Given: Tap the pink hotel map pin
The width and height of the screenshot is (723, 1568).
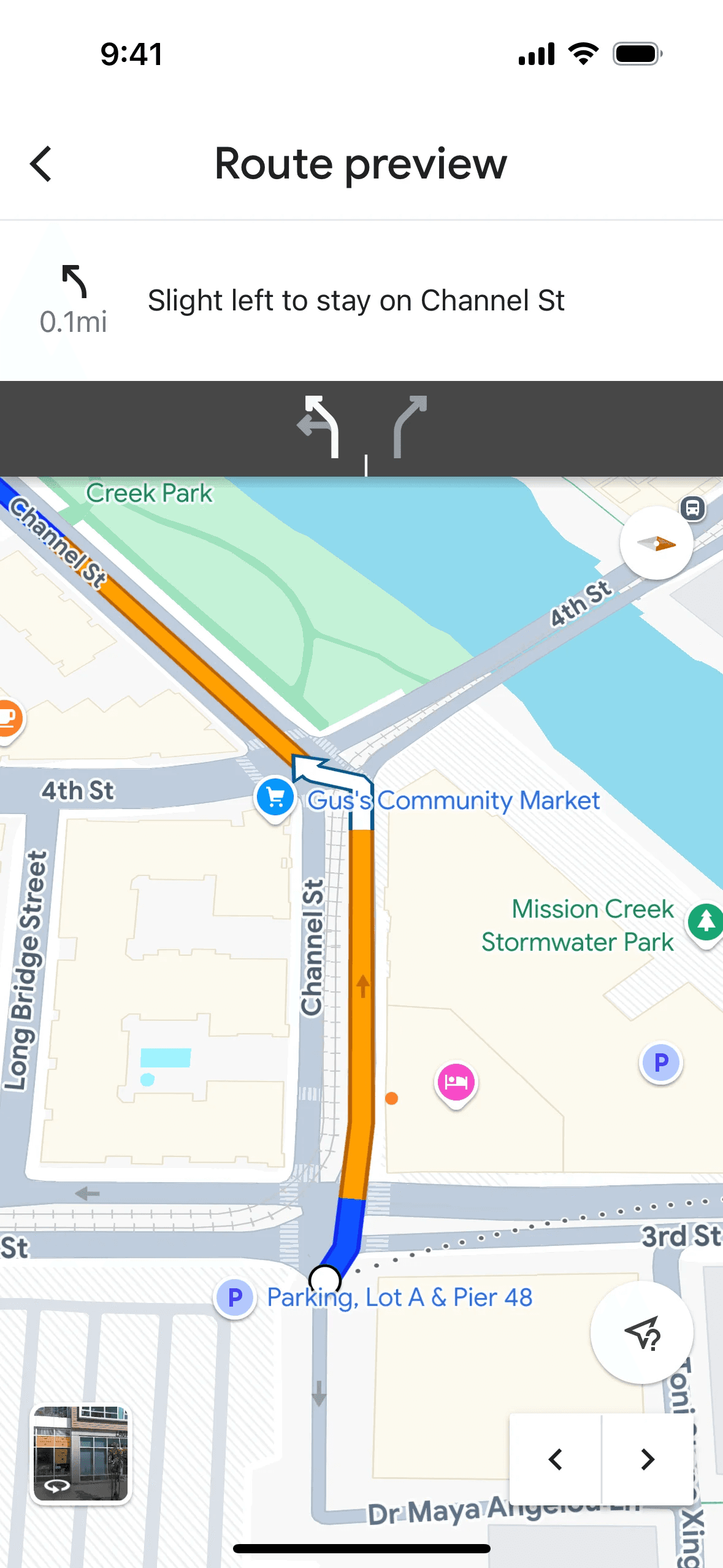Looking at the screenshot, I should [456, 1083].
